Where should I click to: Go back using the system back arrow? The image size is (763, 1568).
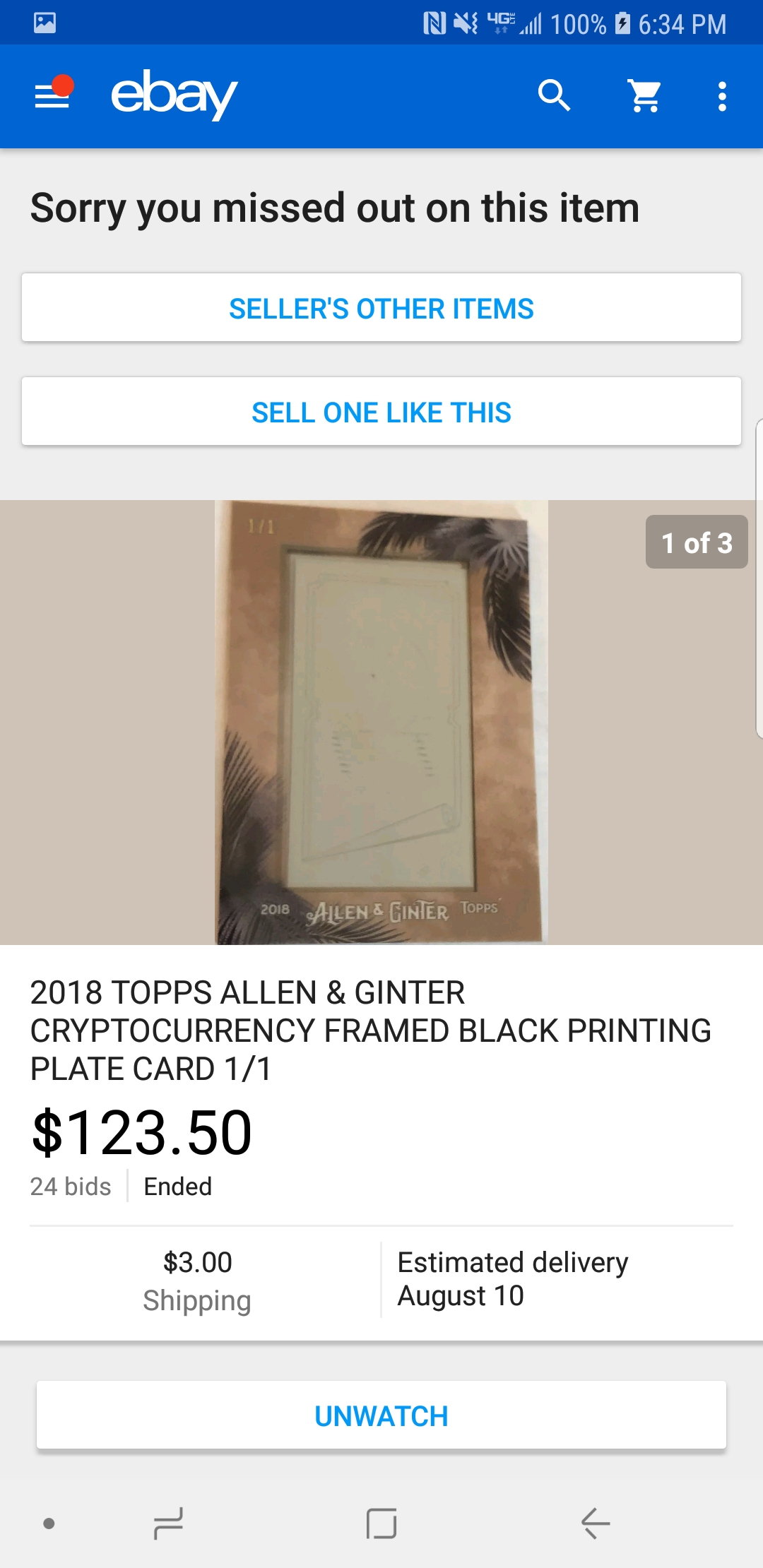[x=595, y=1523]
